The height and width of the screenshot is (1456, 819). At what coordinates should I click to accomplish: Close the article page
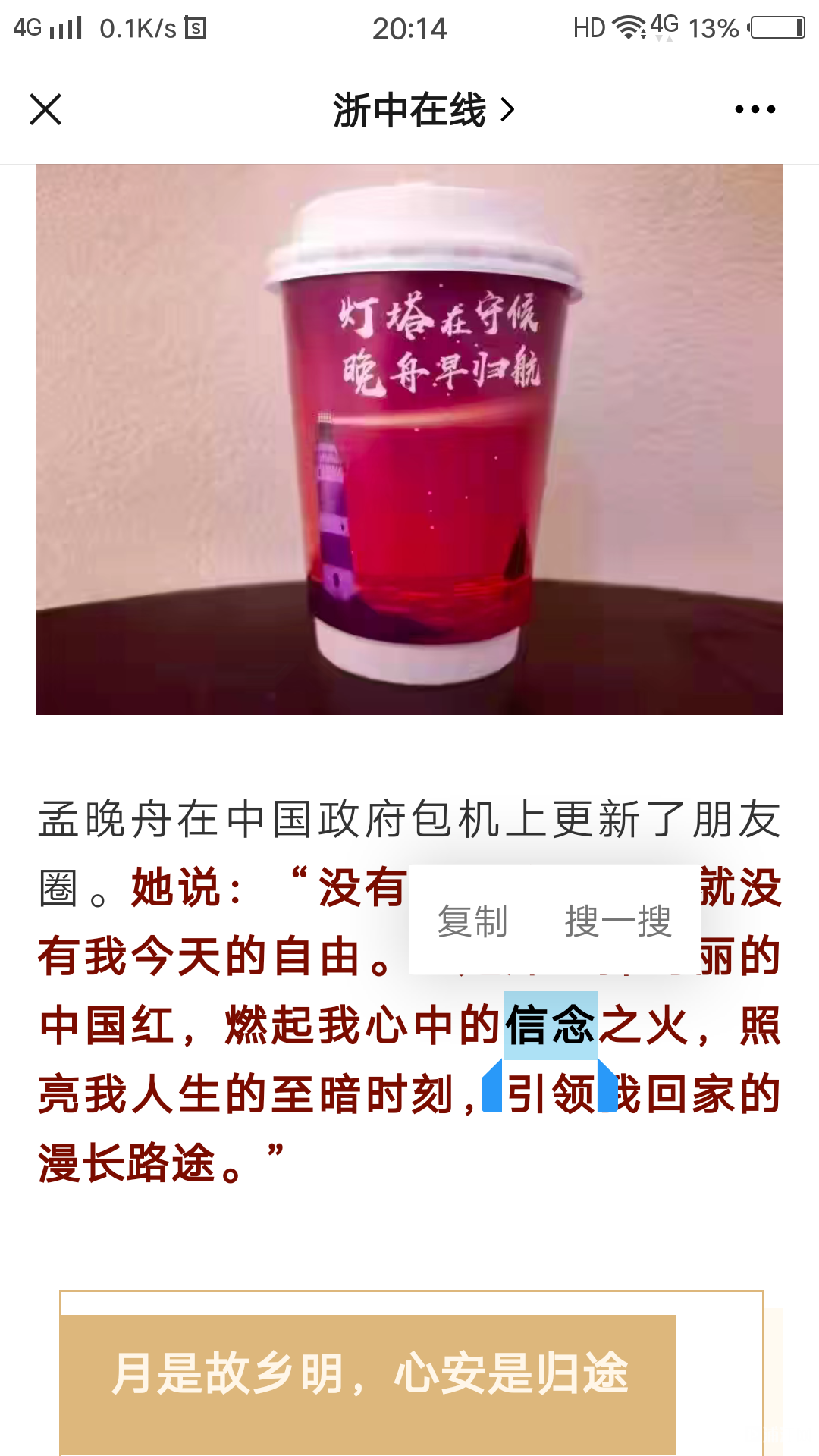point(45,109)
